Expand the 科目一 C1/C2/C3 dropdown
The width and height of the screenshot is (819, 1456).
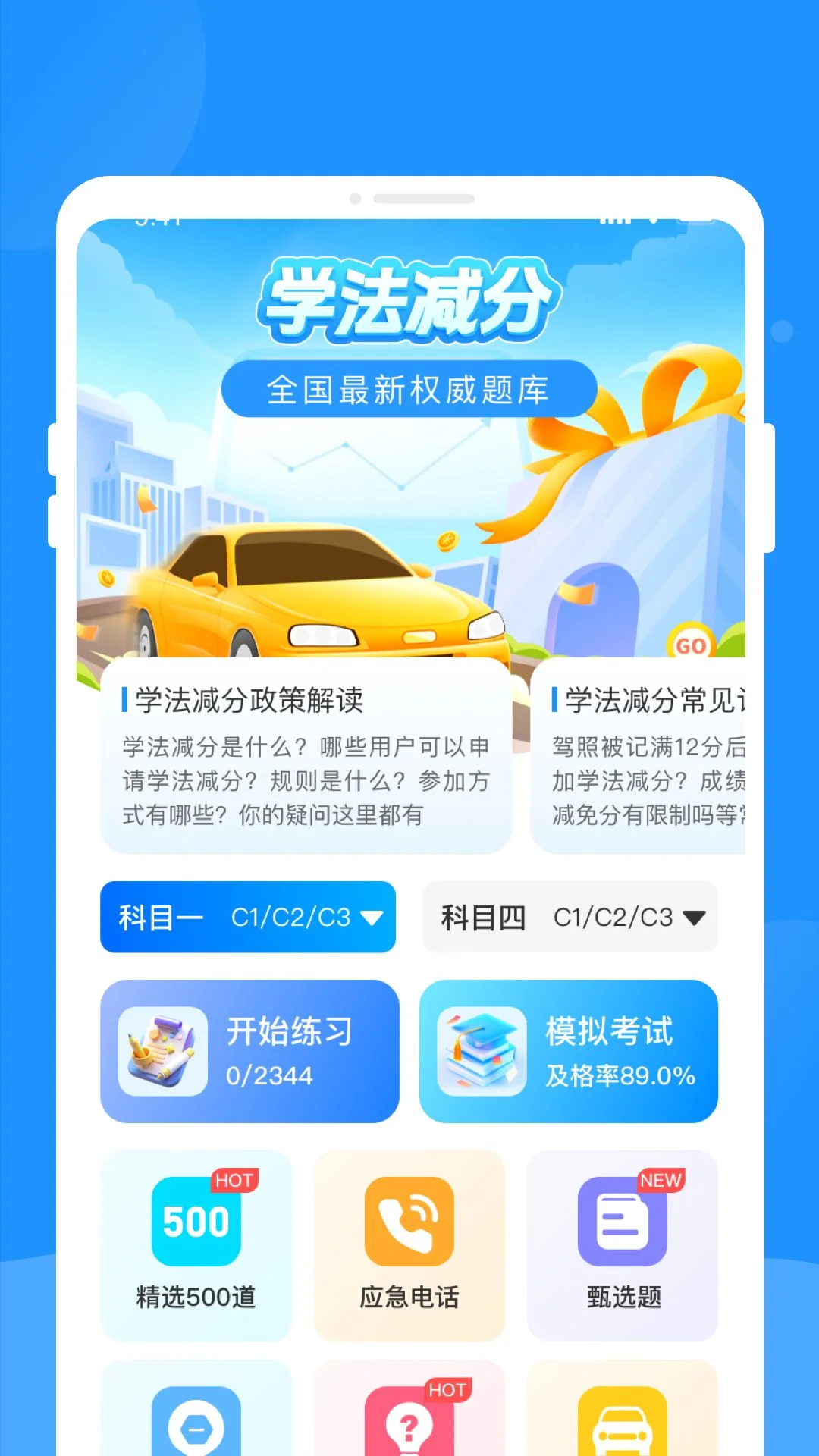click(371, 918)
